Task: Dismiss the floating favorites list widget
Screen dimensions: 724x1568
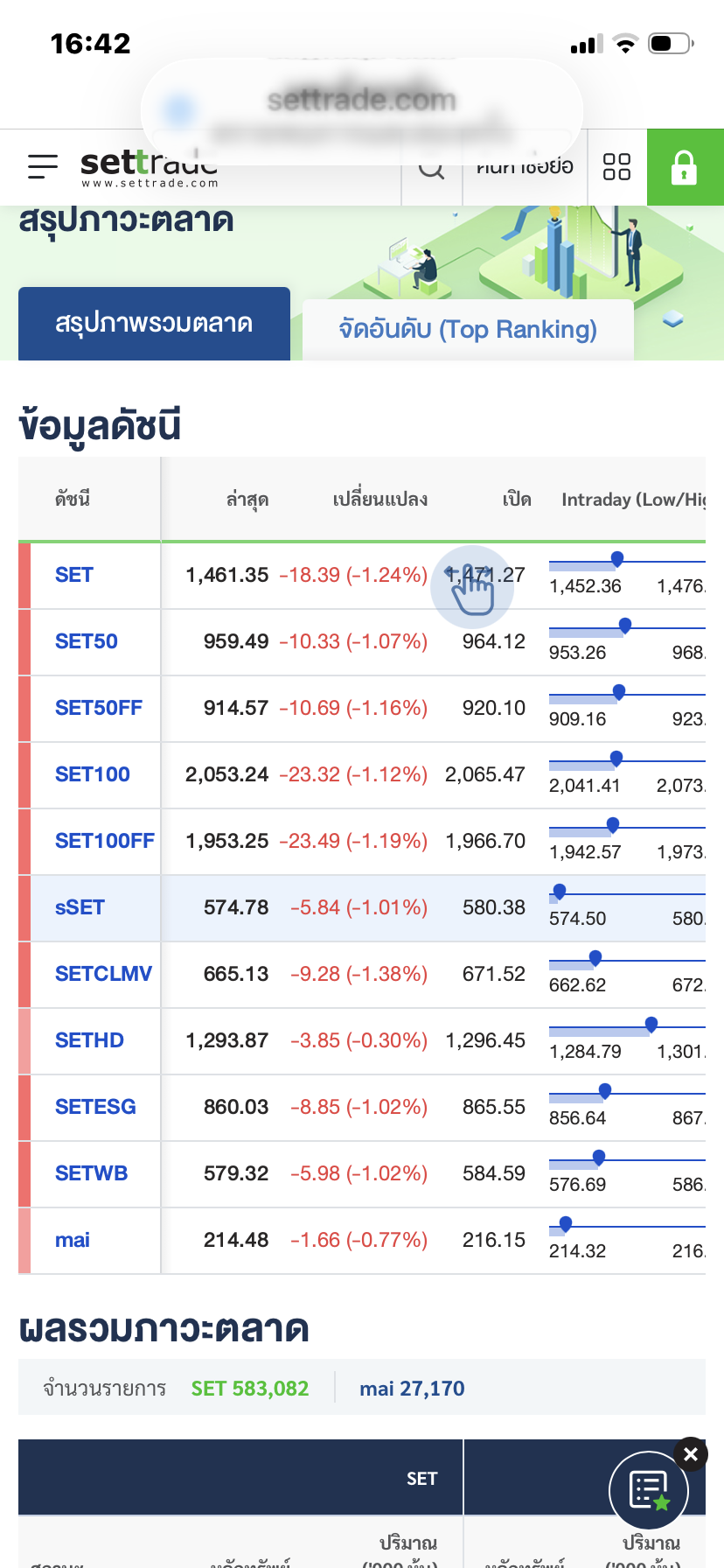Action: point(691,1454)
